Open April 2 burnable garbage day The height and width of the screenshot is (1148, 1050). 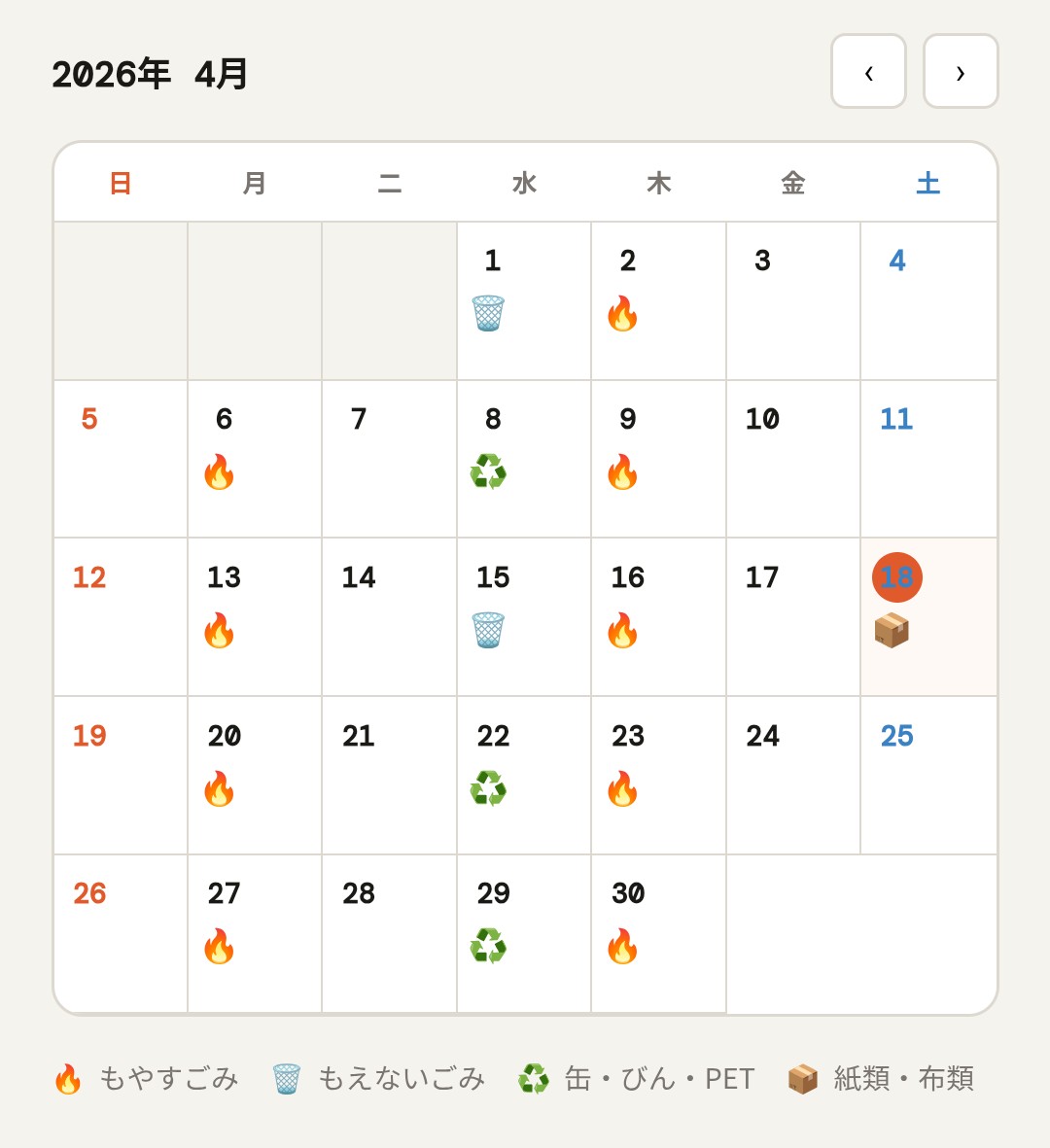coord(658,300)
